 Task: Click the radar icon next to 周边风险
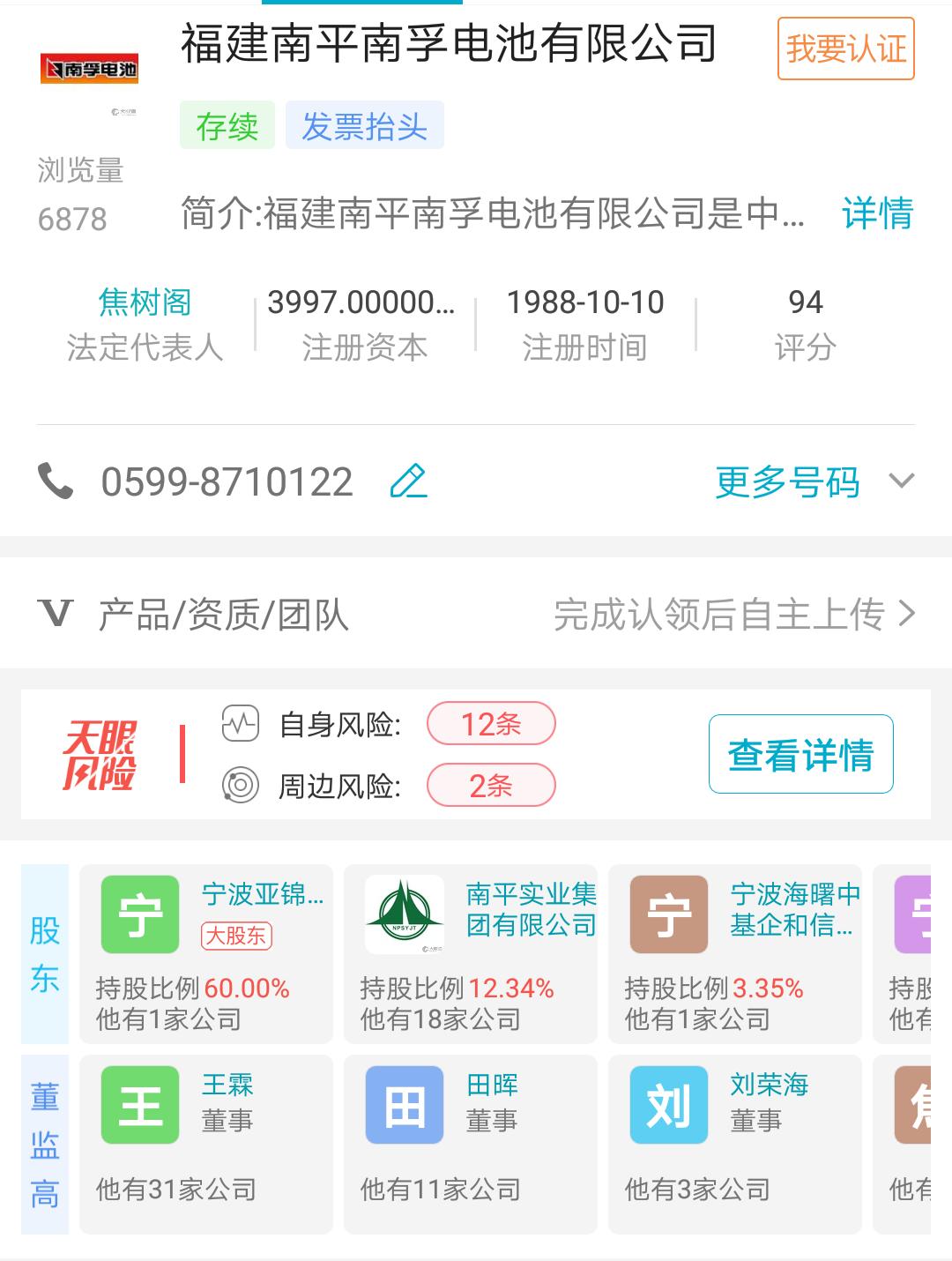pyautogui.click(x=242, y=785)
